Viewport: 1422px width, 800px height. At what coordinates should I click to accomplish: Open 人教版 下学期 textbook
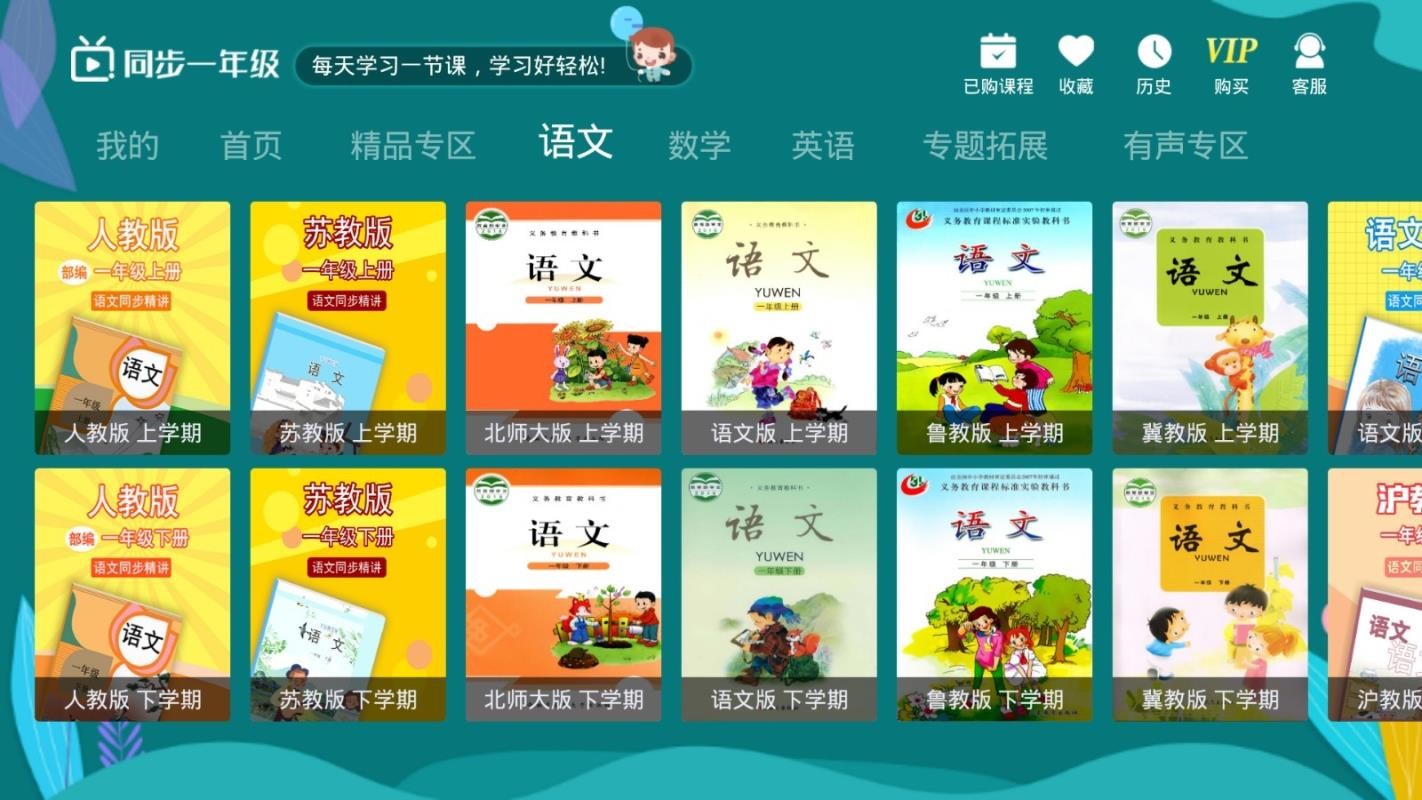pos(132,594)
